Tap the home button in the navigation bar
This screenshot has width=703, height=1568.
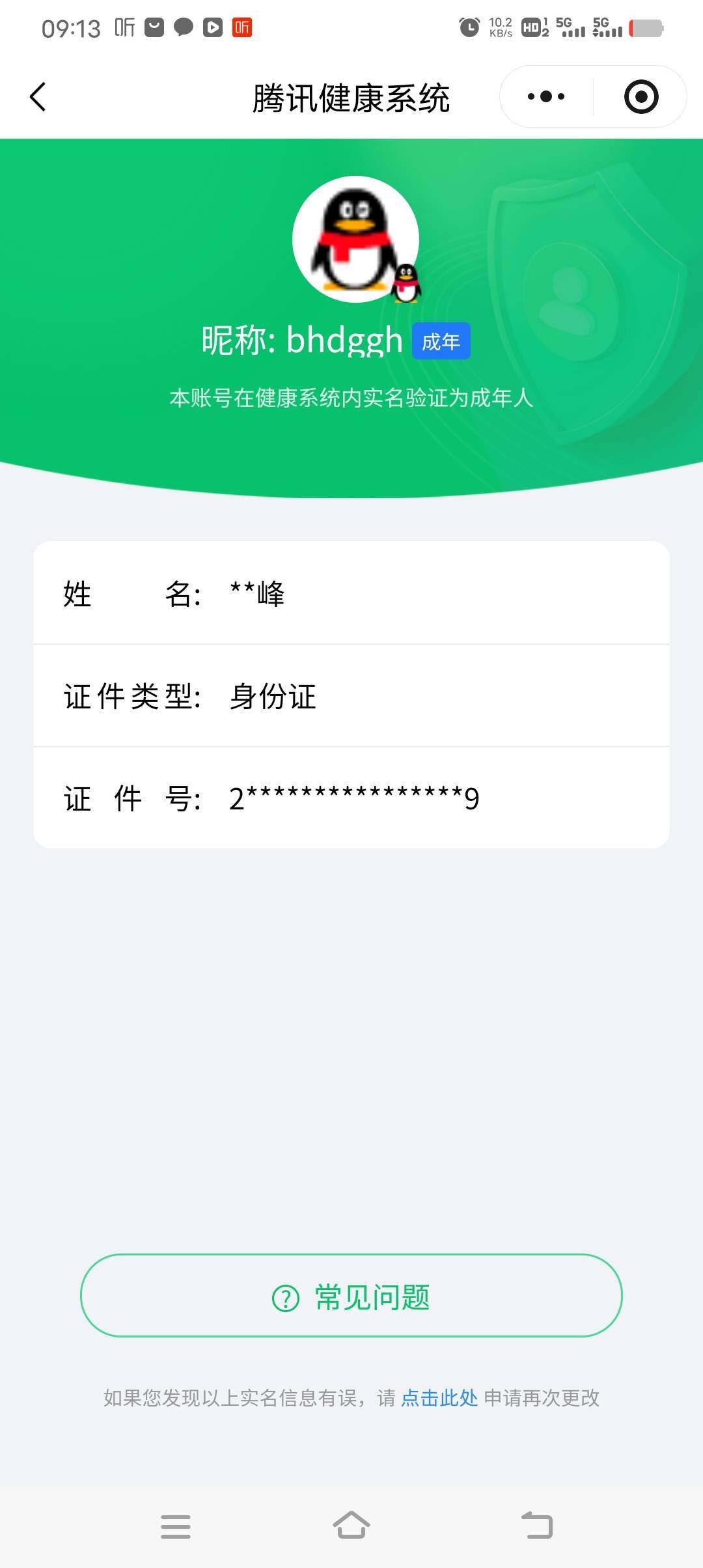(351, 1527)
